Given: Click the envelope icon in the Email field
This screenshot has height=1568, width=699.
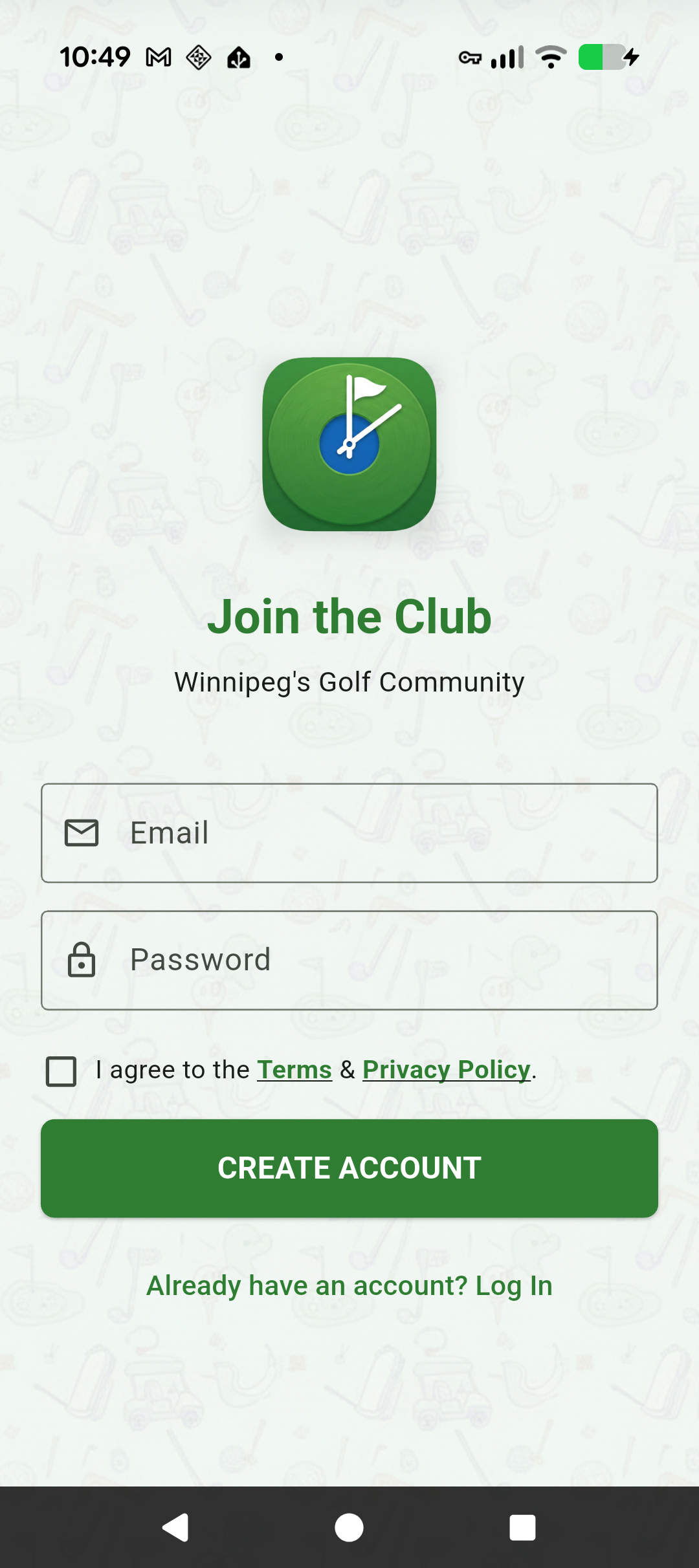Looking at the screenshot, I should 82,834.
